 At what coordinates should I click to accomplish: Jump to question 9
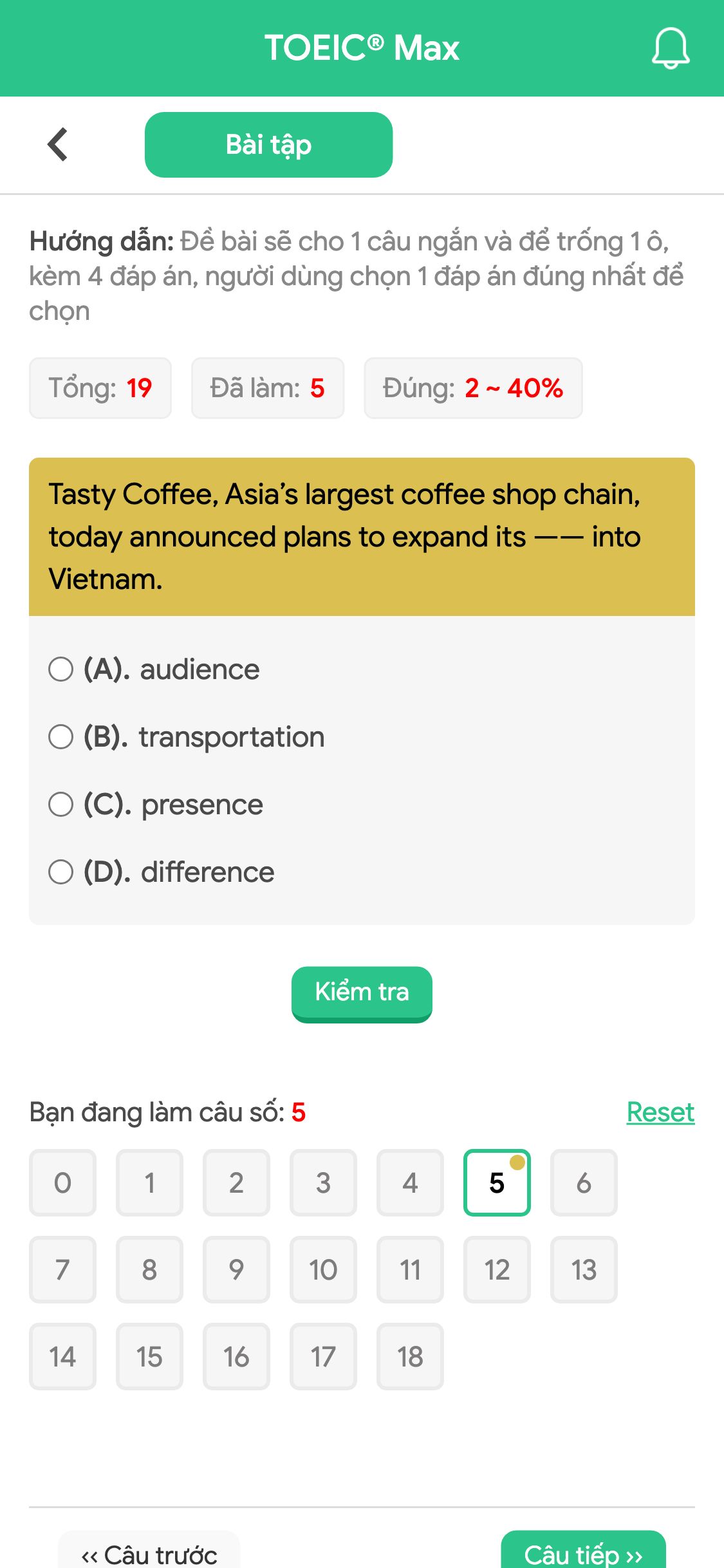[236, 1269]
